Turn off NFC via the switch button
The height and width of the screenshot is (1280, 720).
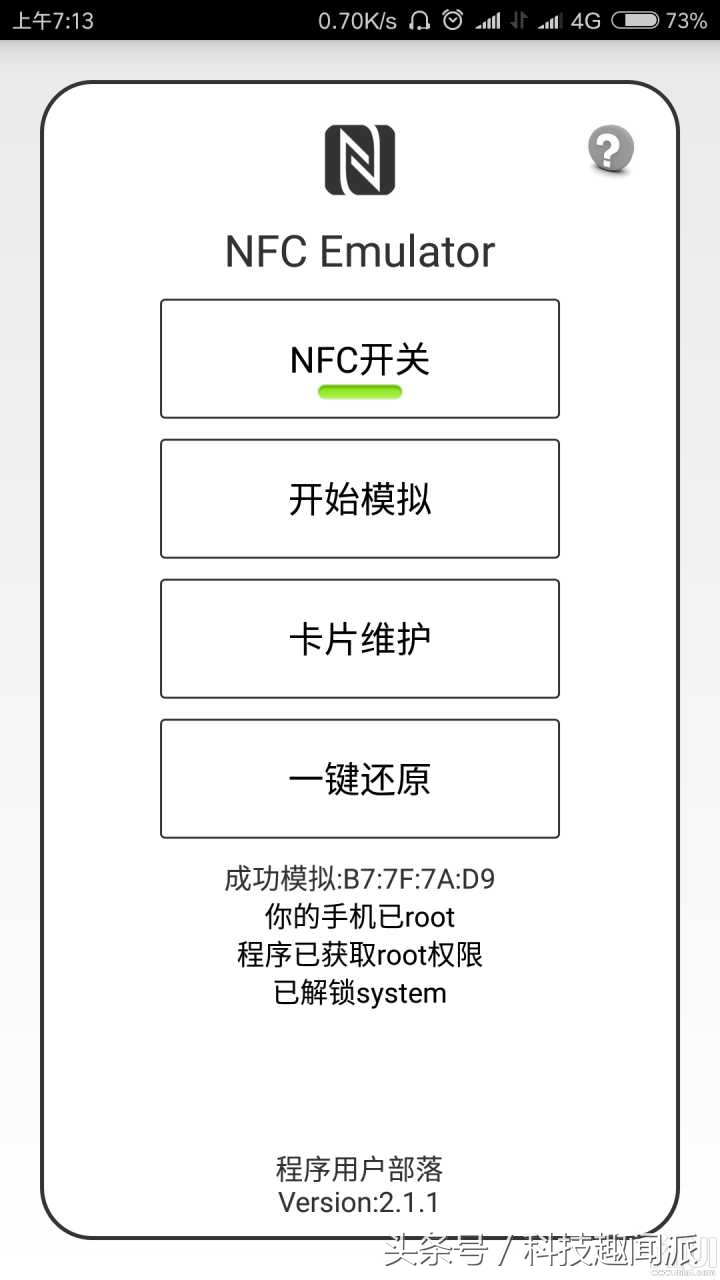click(x=359, y=357)
